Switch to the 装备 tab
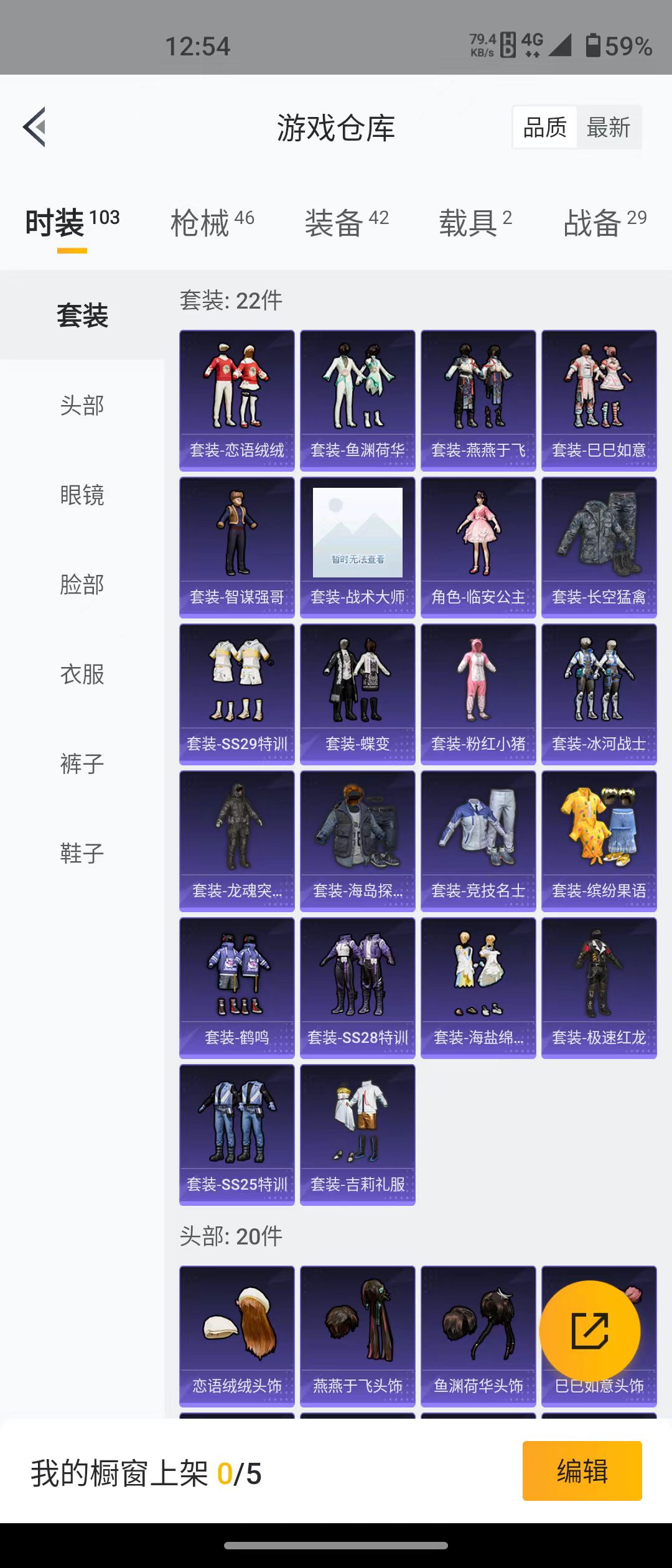This screenshot has height=1568, width=672. 346,223
